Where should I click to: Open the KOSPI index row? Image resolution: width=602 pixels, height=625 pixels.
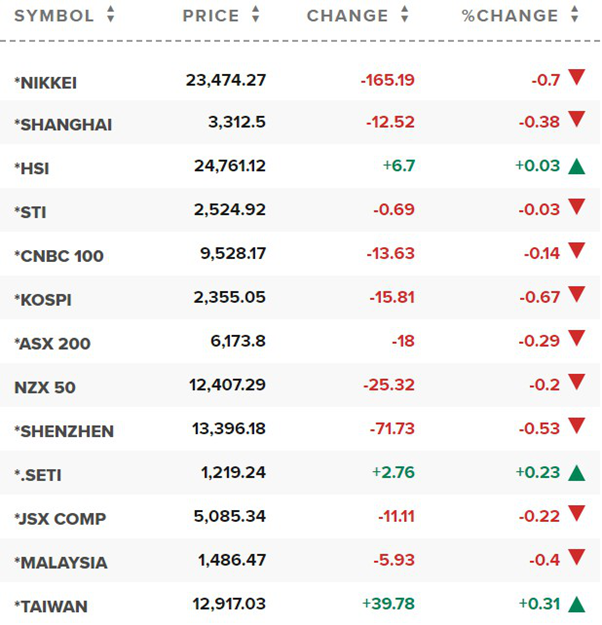click(x=44, y=300)
